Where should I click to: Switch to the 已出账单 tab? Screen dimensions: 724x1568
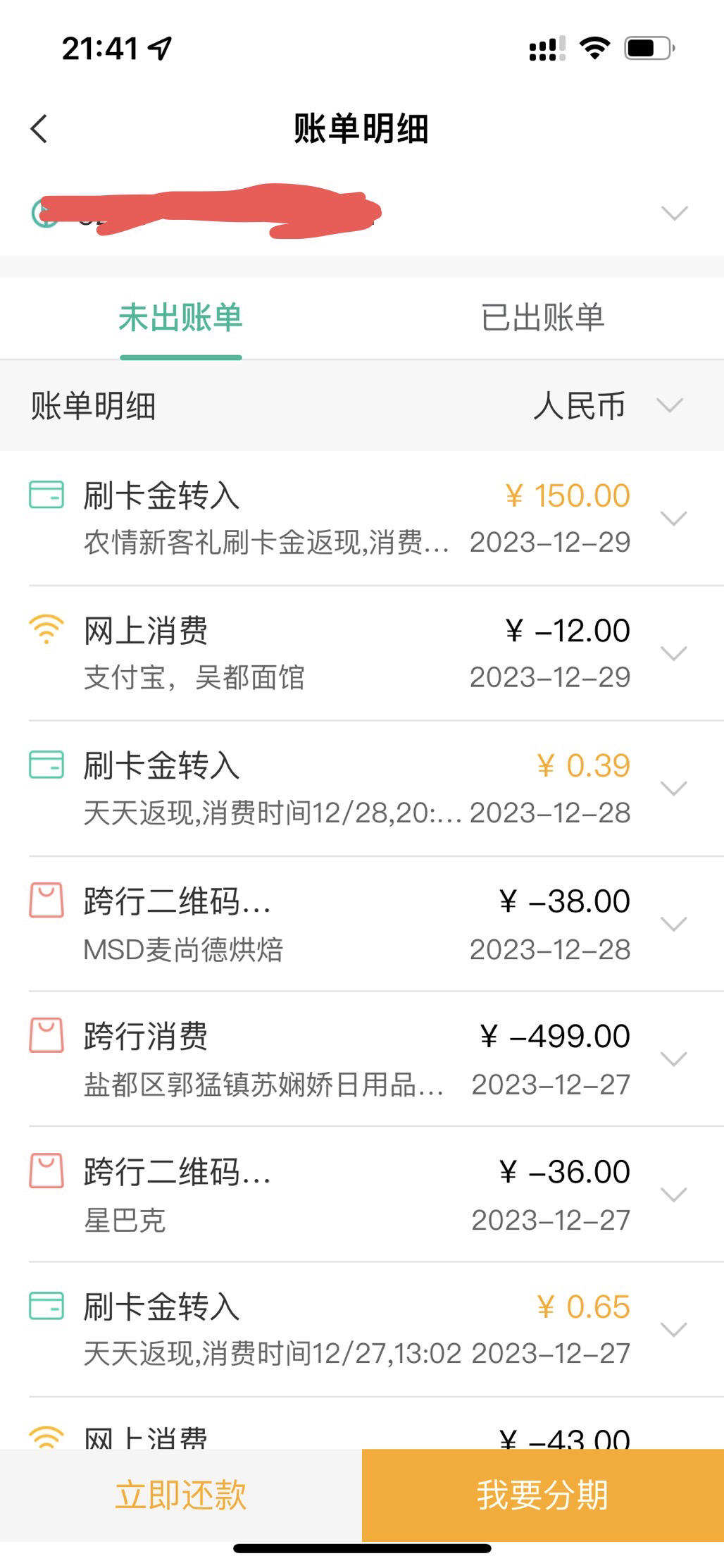point(543,318)
